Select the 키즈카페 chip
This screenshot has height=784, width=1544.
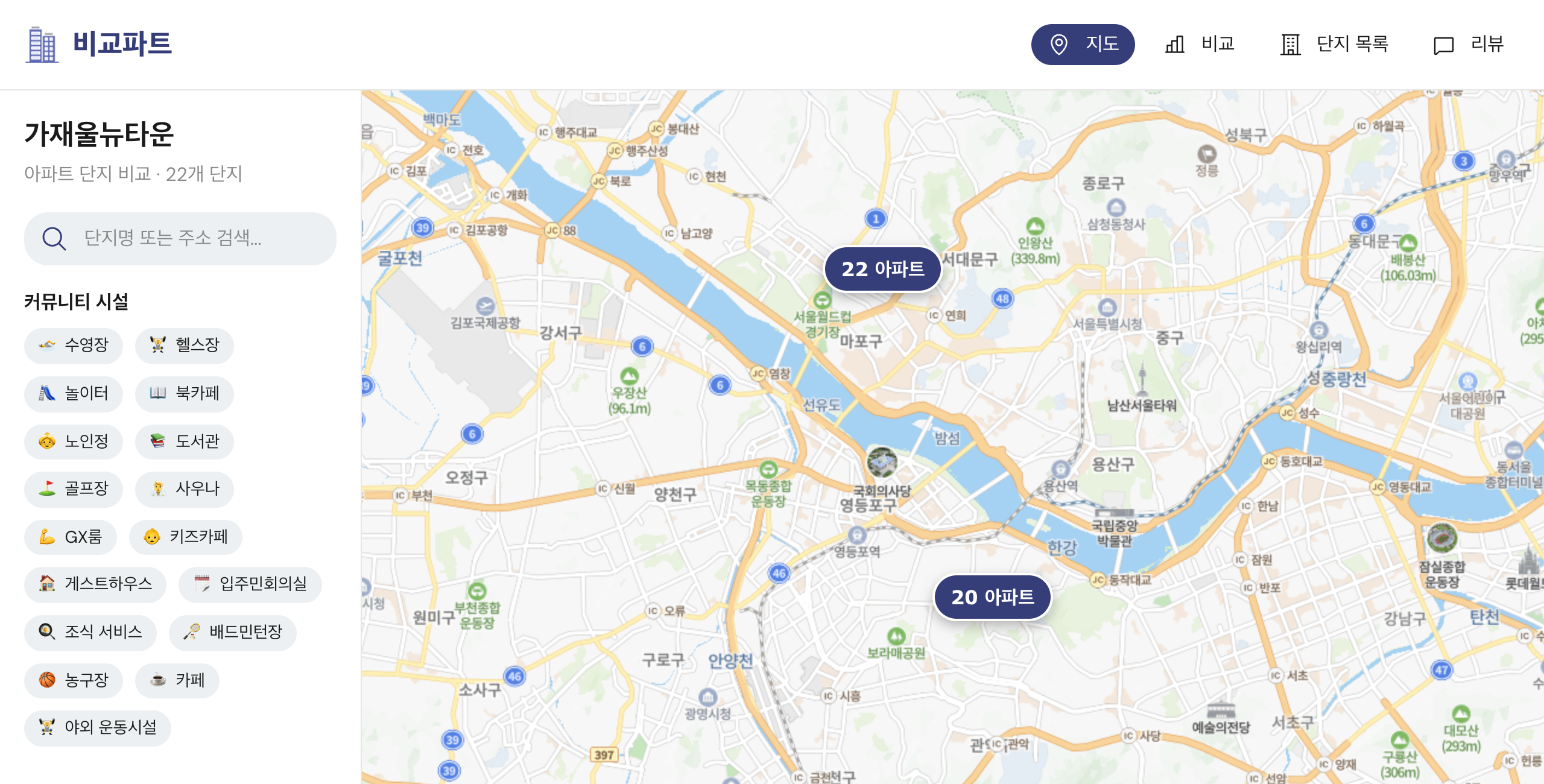pyautogui.click(x=186, y=537)
